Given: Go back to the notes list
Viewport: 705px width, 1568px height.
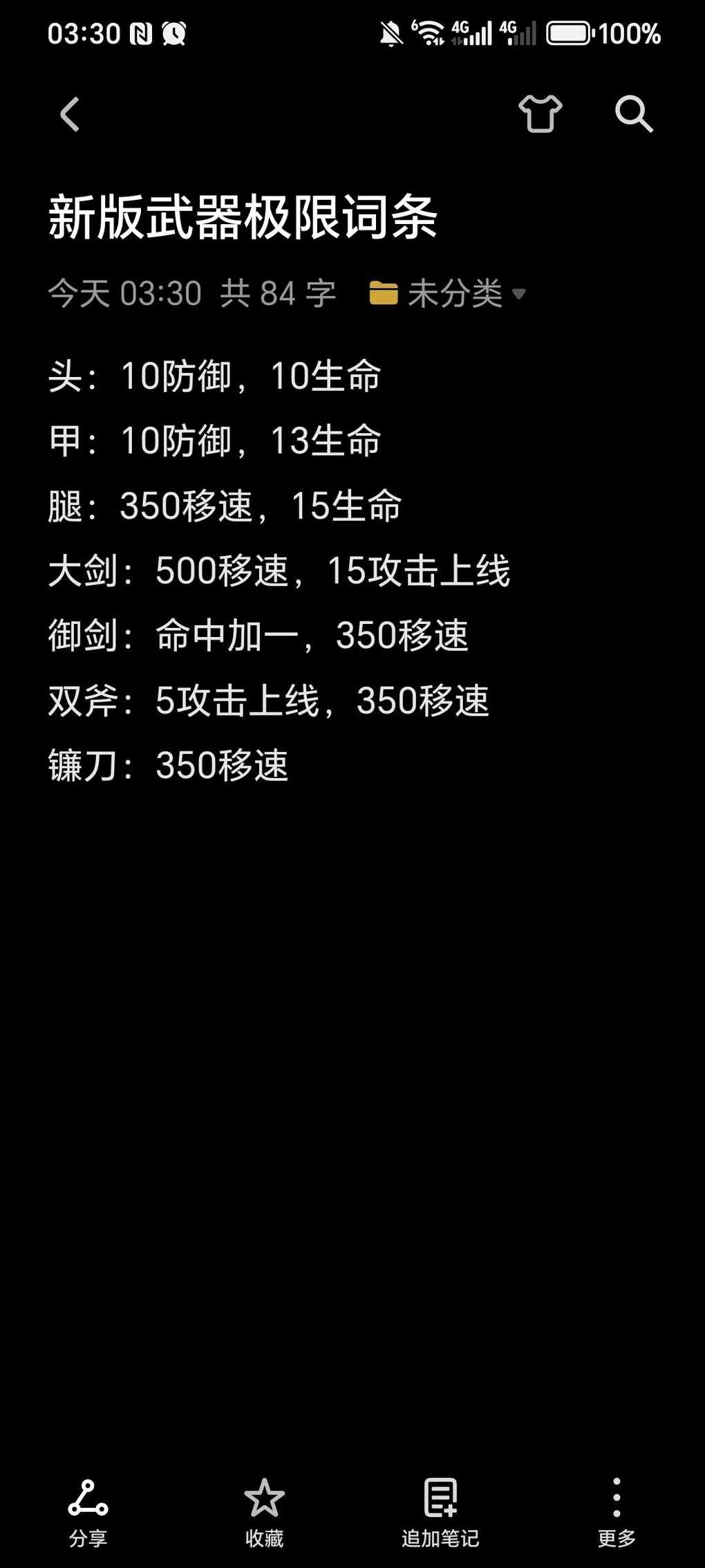Looking at the screenshot, I should click(x=70, y=114).
